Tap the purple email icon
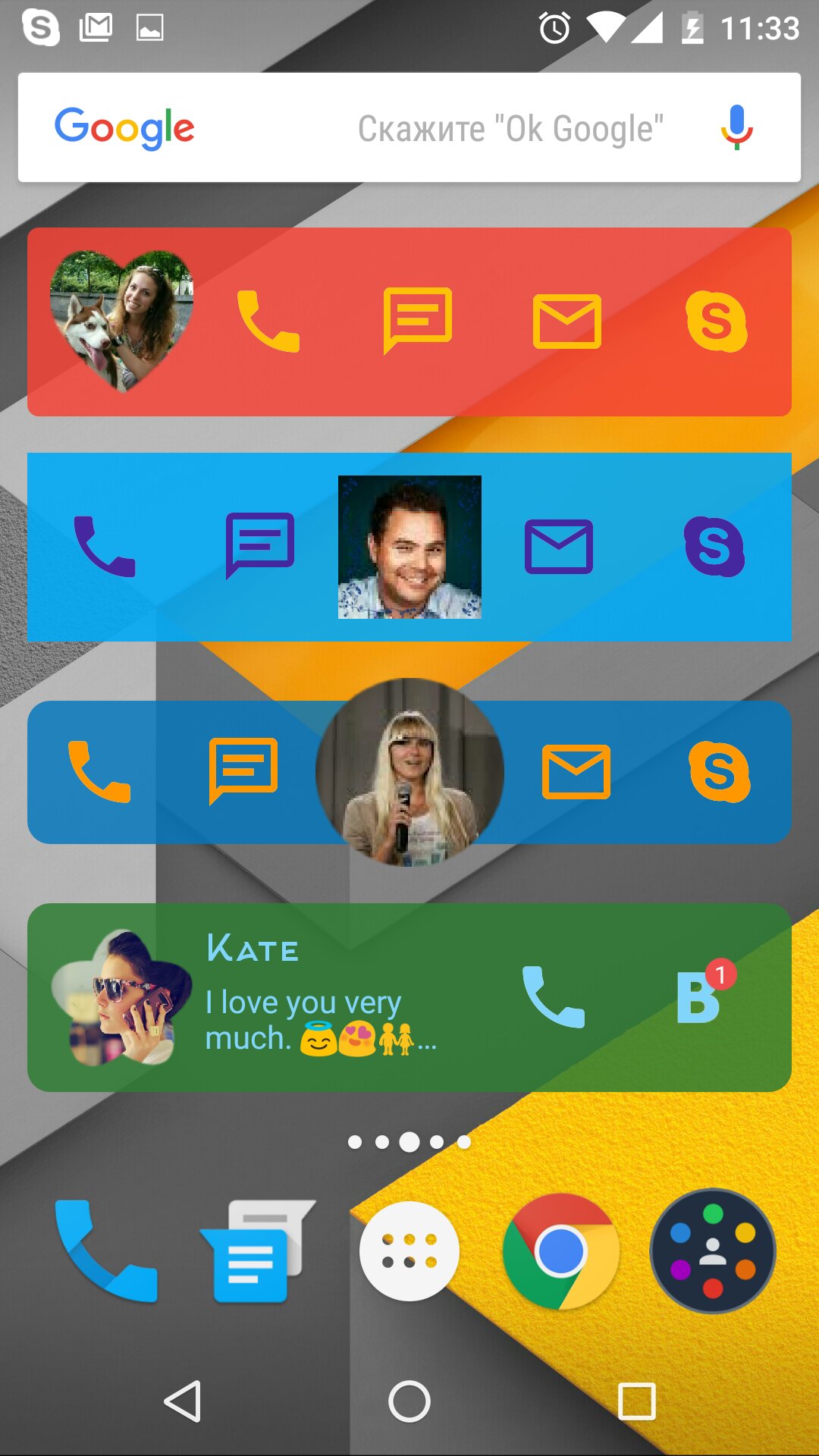This screenshot has height=1456, width=819. tap(559, 546)
